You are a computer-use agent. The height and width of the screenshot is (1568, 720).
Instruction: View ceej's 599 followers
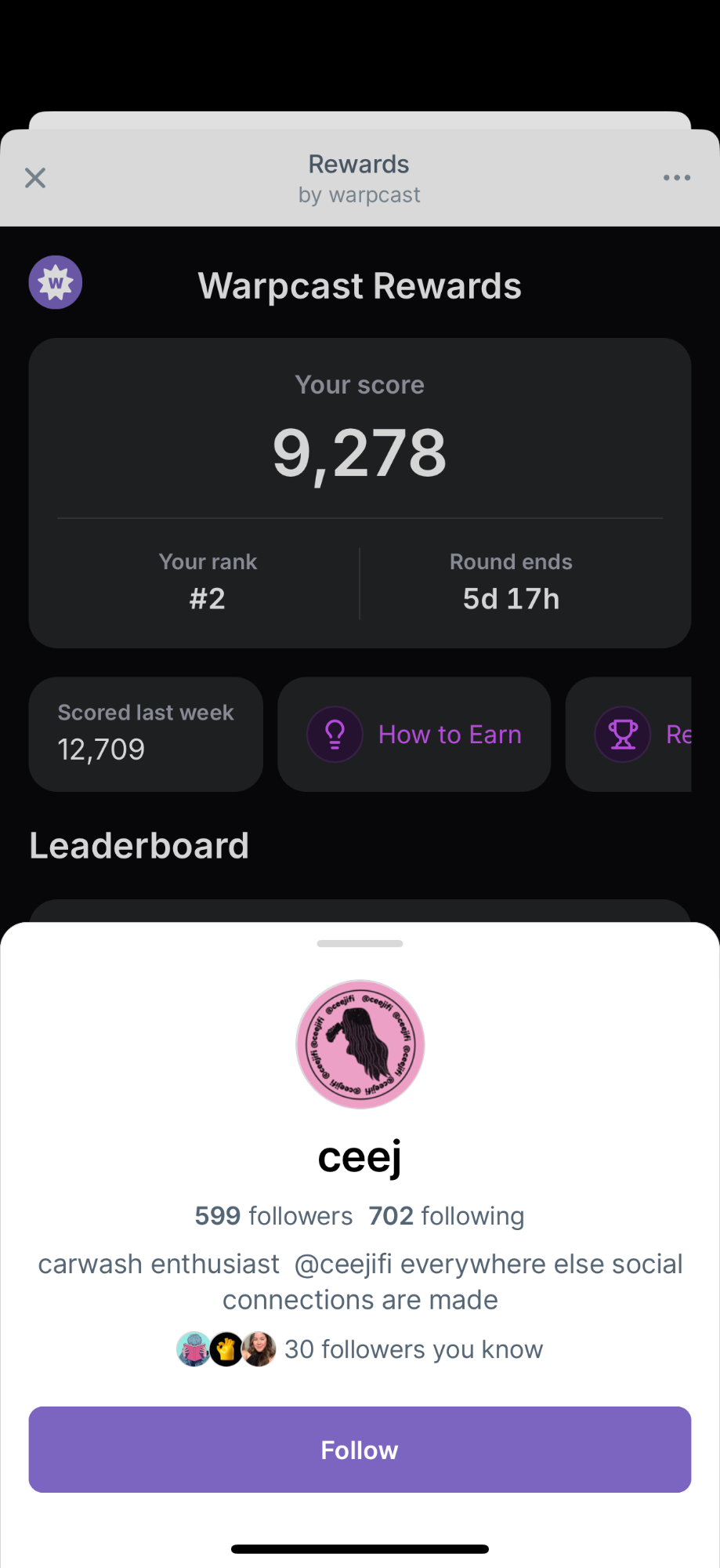pyautogui.click(x=273, y=1216)
